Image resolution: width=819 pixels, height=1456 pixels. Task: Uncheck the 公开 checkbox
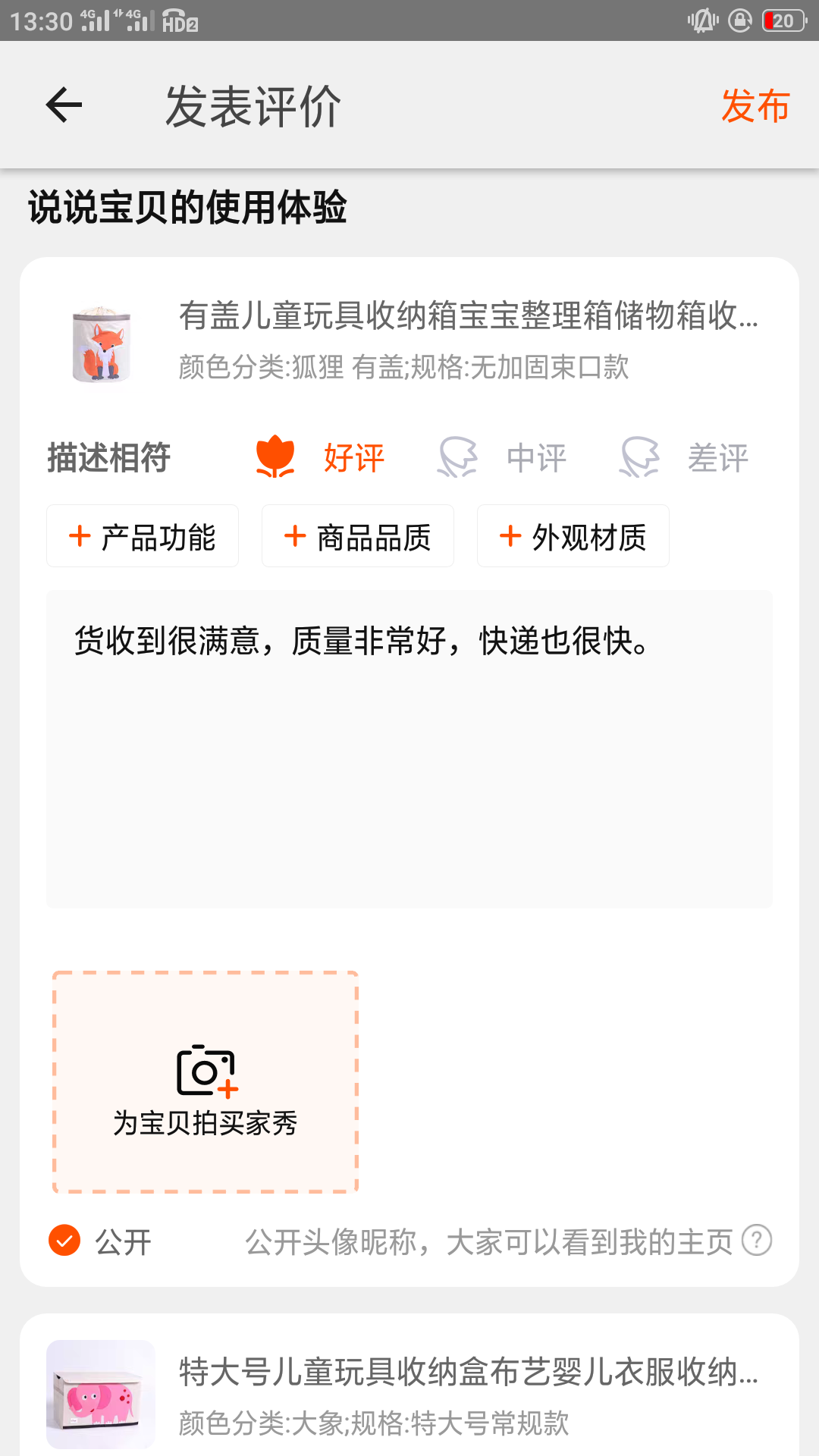click(x=64, y=1241)
